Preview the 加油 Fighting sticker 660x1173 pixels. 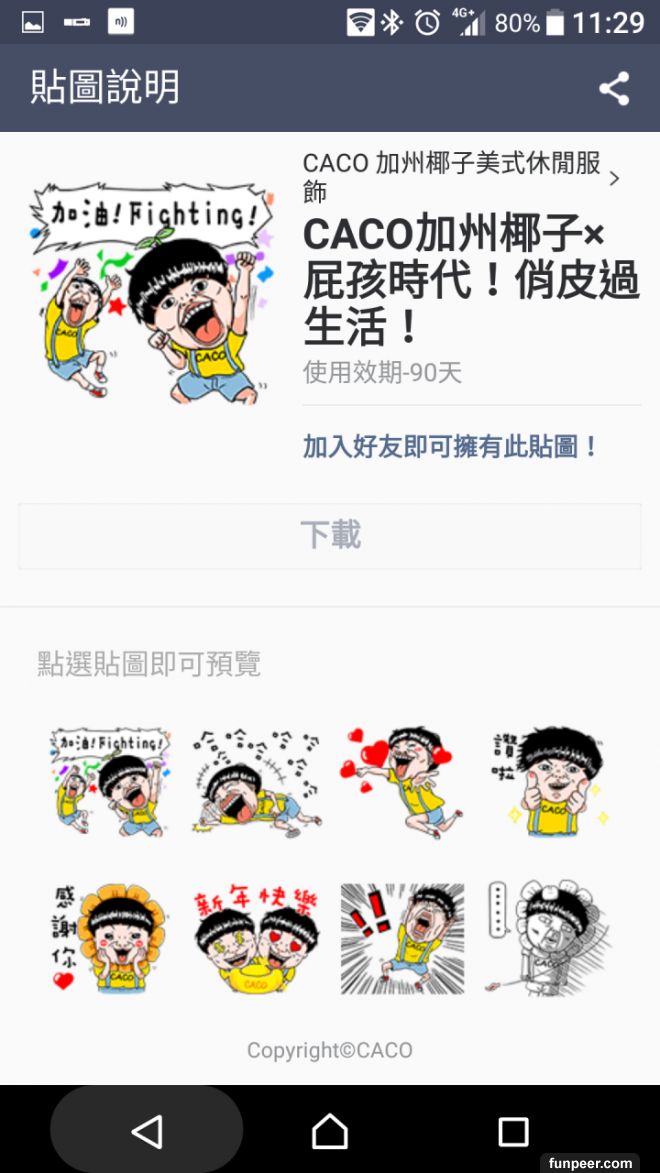[110, 783]
